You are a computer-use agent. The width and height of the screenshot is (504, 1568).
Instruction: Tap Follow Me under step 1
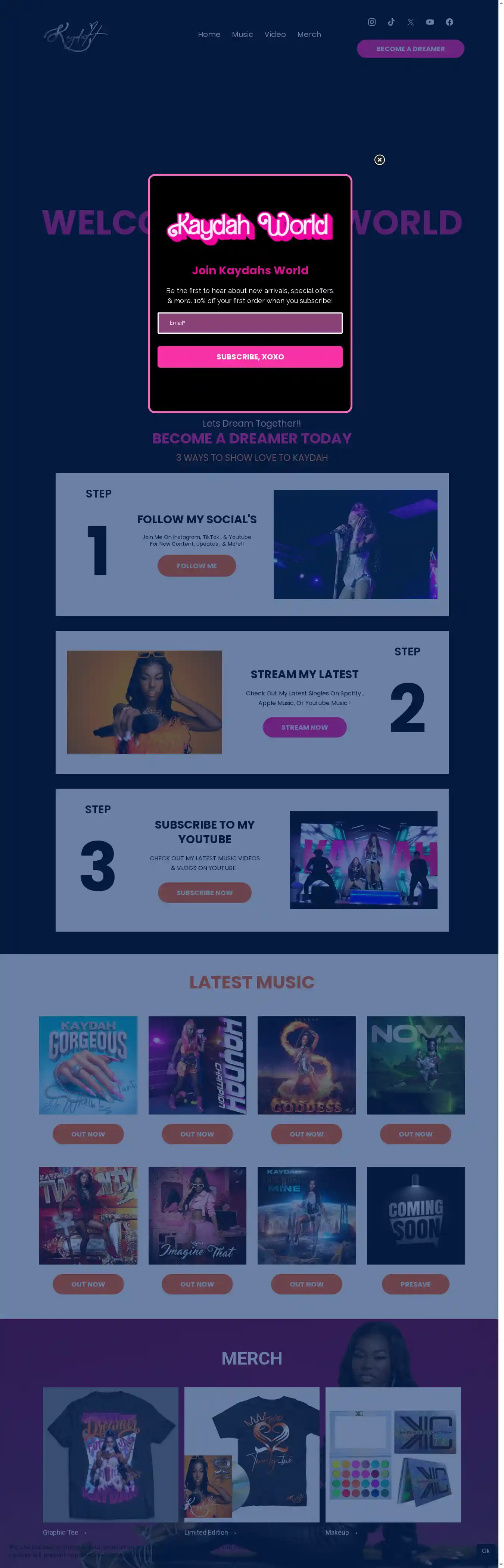pyautogui.click(x=197, y=566)
